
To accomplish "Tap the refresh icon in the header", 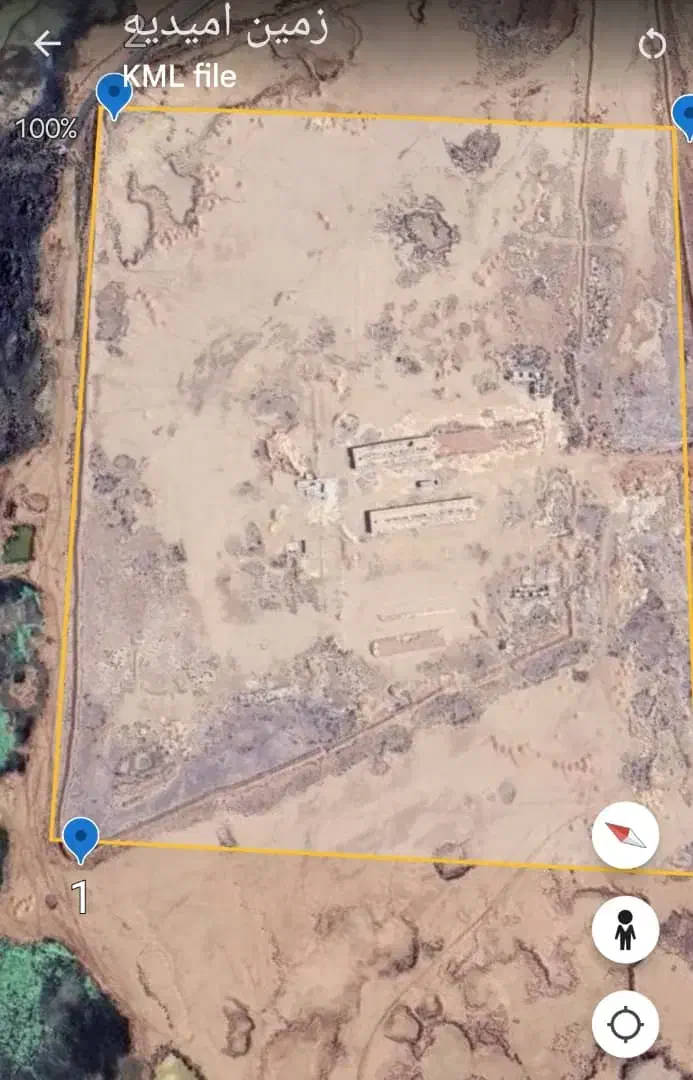I will point(652,45).
